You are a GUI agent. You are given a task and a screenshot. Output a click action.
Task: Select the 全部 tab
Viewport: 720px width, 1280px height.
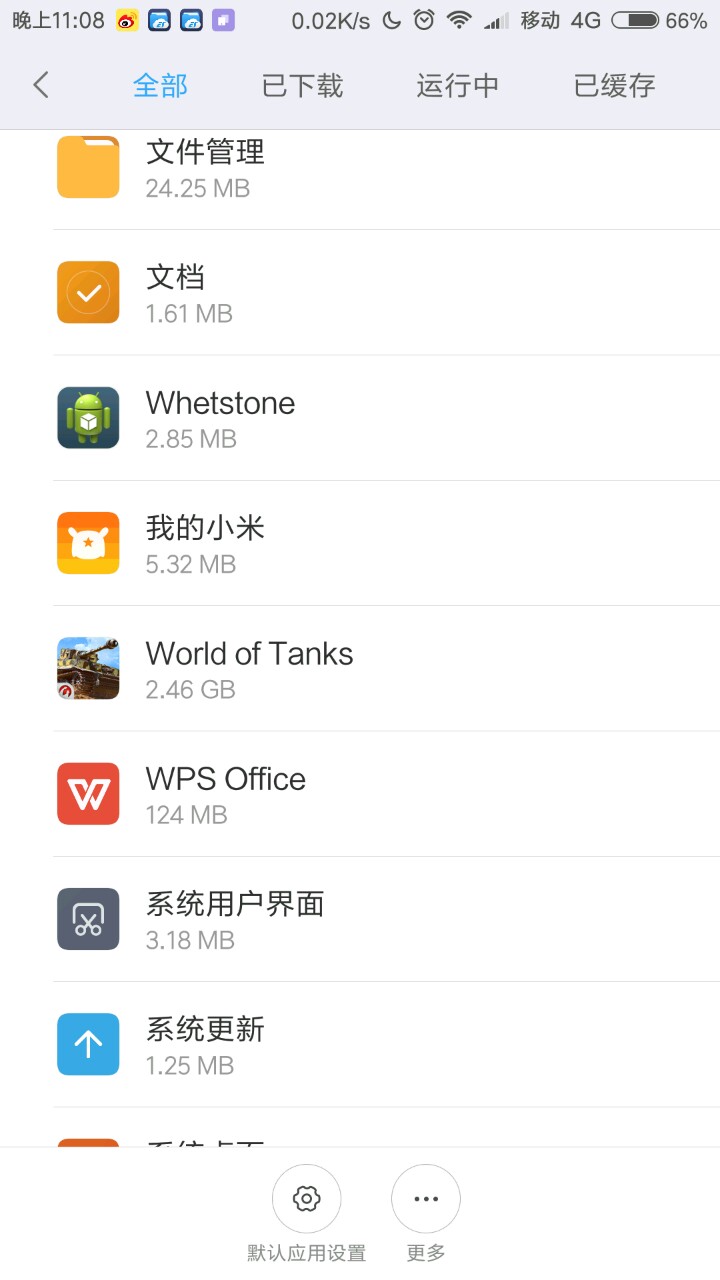pyautogui.click(x=160, y=86)
